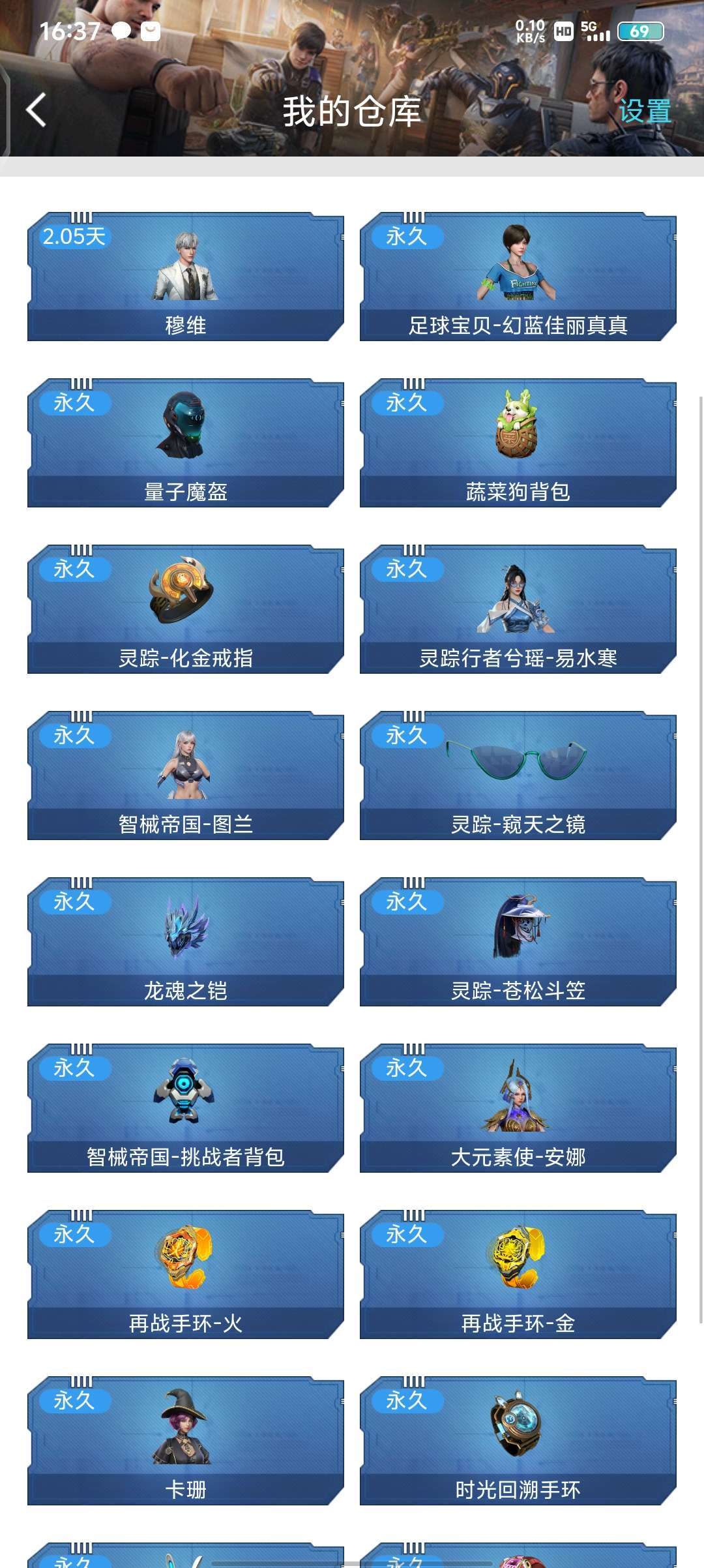The width and height of the screenshot is (704, 1568).
Task: Select the 再战手环-金 bracelet
Action: [x=518, y=1274]
